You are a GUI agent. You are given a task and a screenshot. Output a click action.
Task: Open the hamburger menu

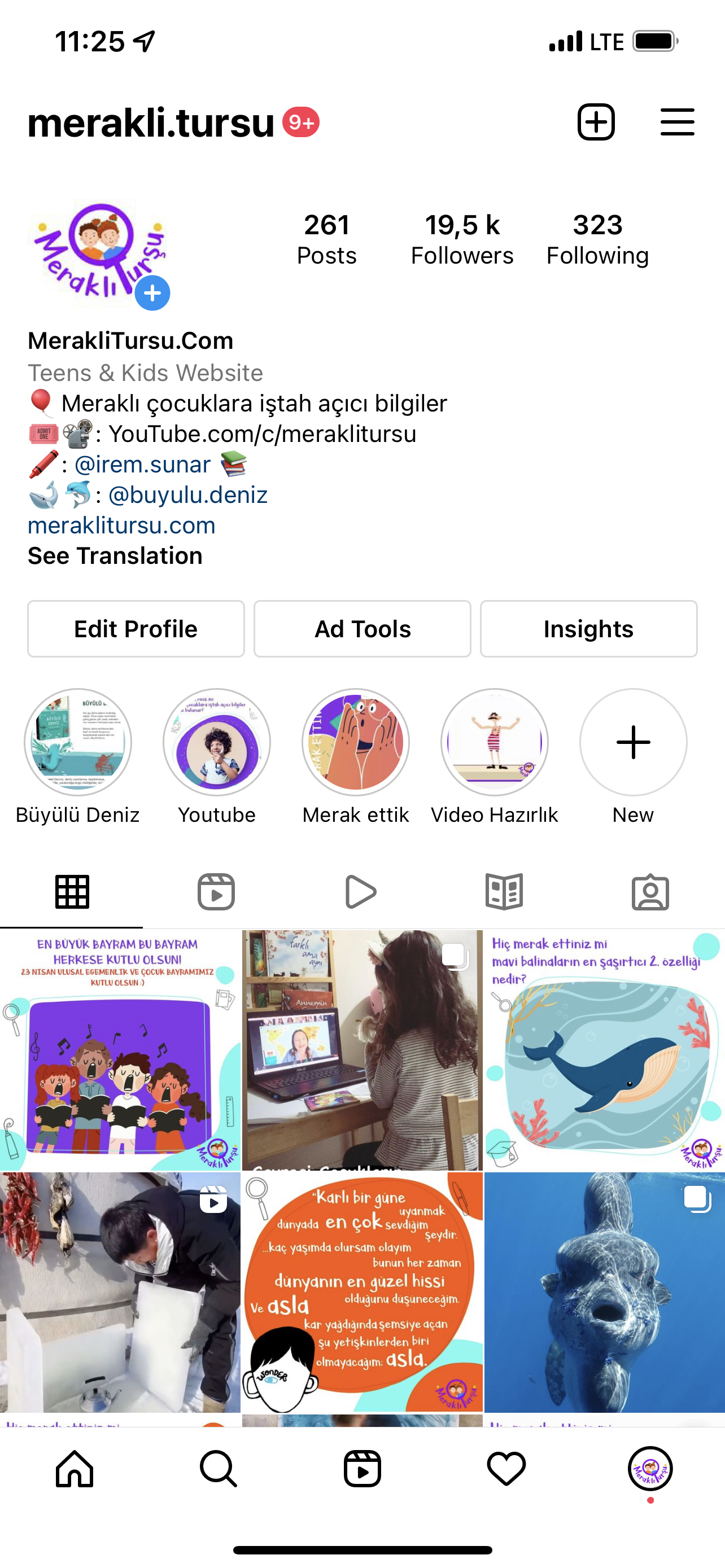click(677, 122)
